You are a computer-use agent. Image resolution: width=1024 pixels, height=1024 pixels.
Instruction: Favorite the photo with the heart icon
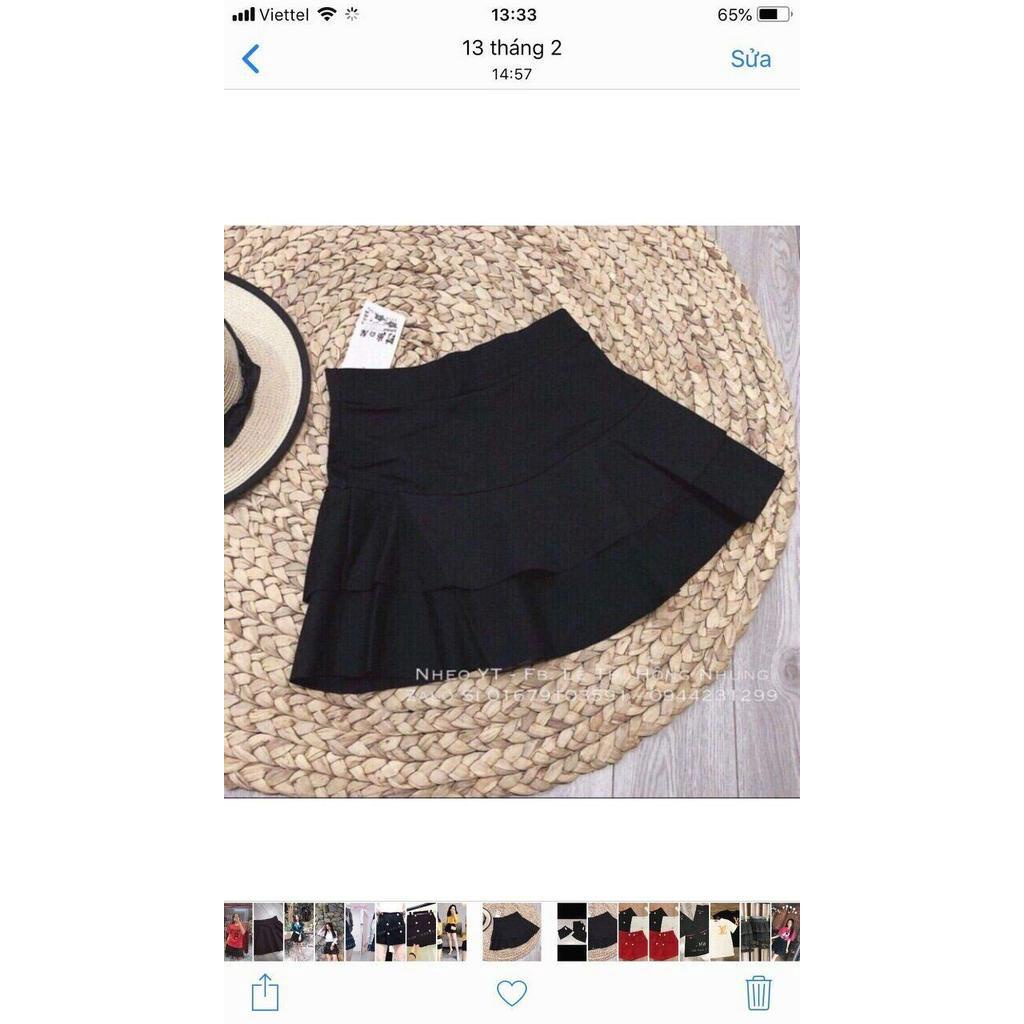click(511, 993)
